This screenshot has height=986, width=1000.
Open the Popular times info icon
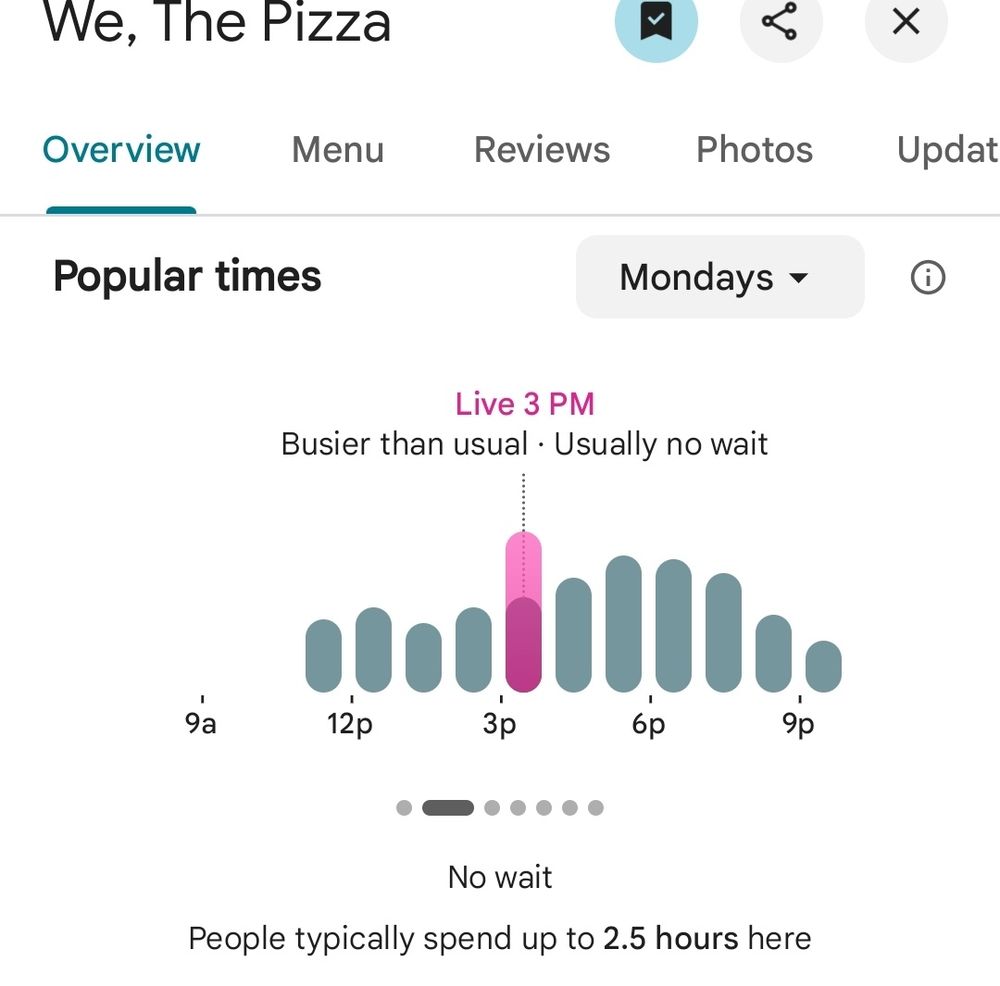point(927,277)
